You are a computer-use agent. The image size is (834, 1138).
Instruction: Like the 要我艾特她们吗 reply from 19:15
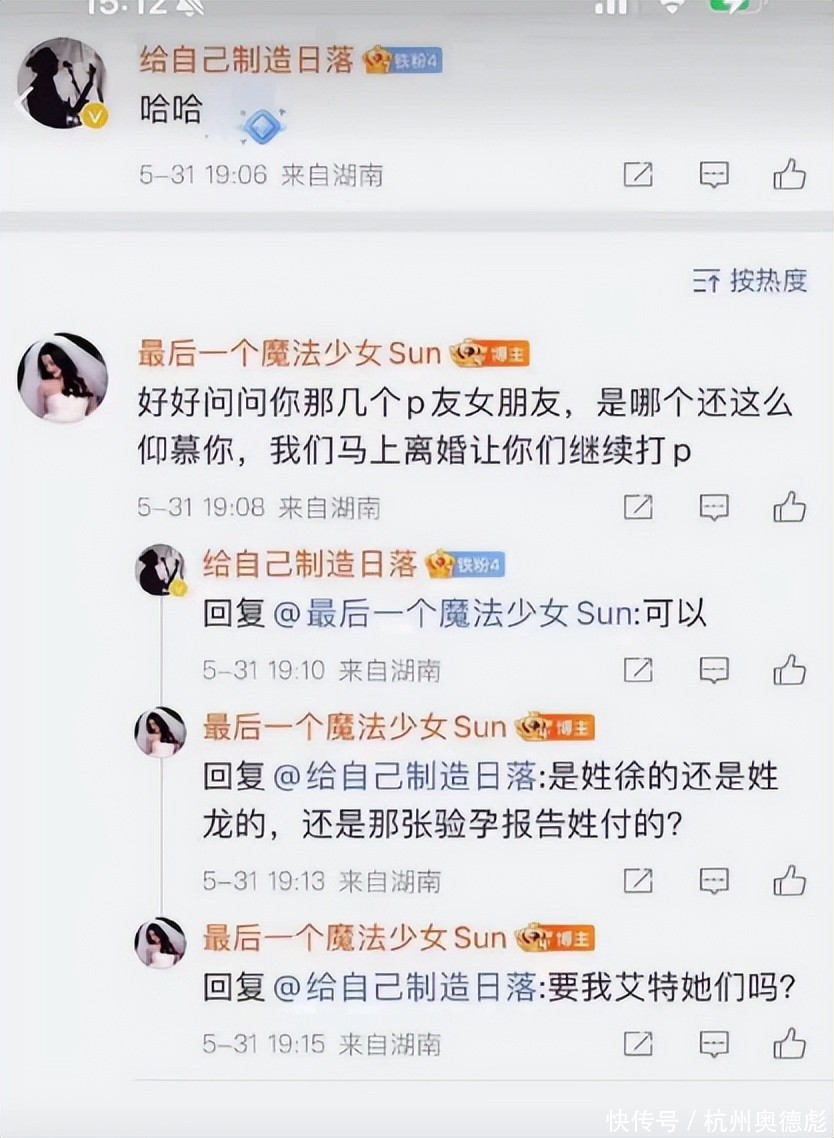[x=789, y=1044]
